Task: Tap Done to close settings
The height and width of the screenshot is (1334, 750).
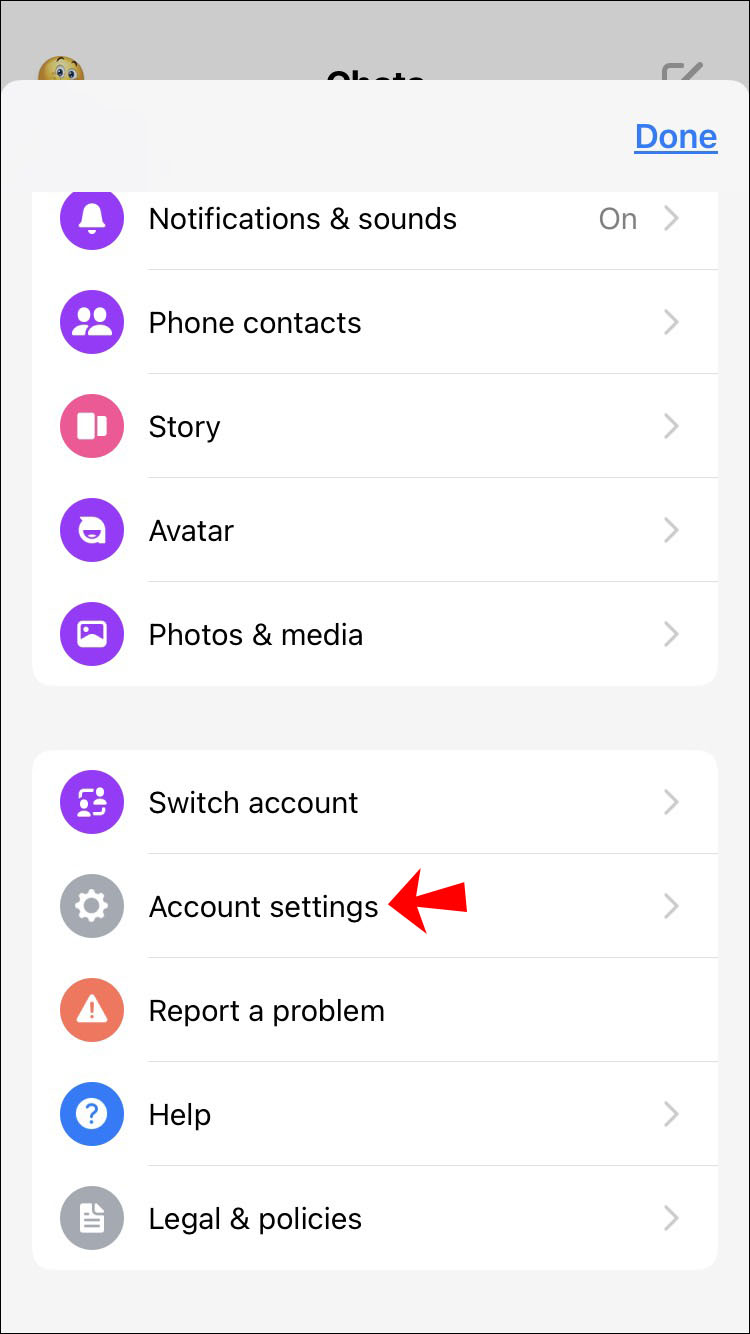Action: [675, 137]
